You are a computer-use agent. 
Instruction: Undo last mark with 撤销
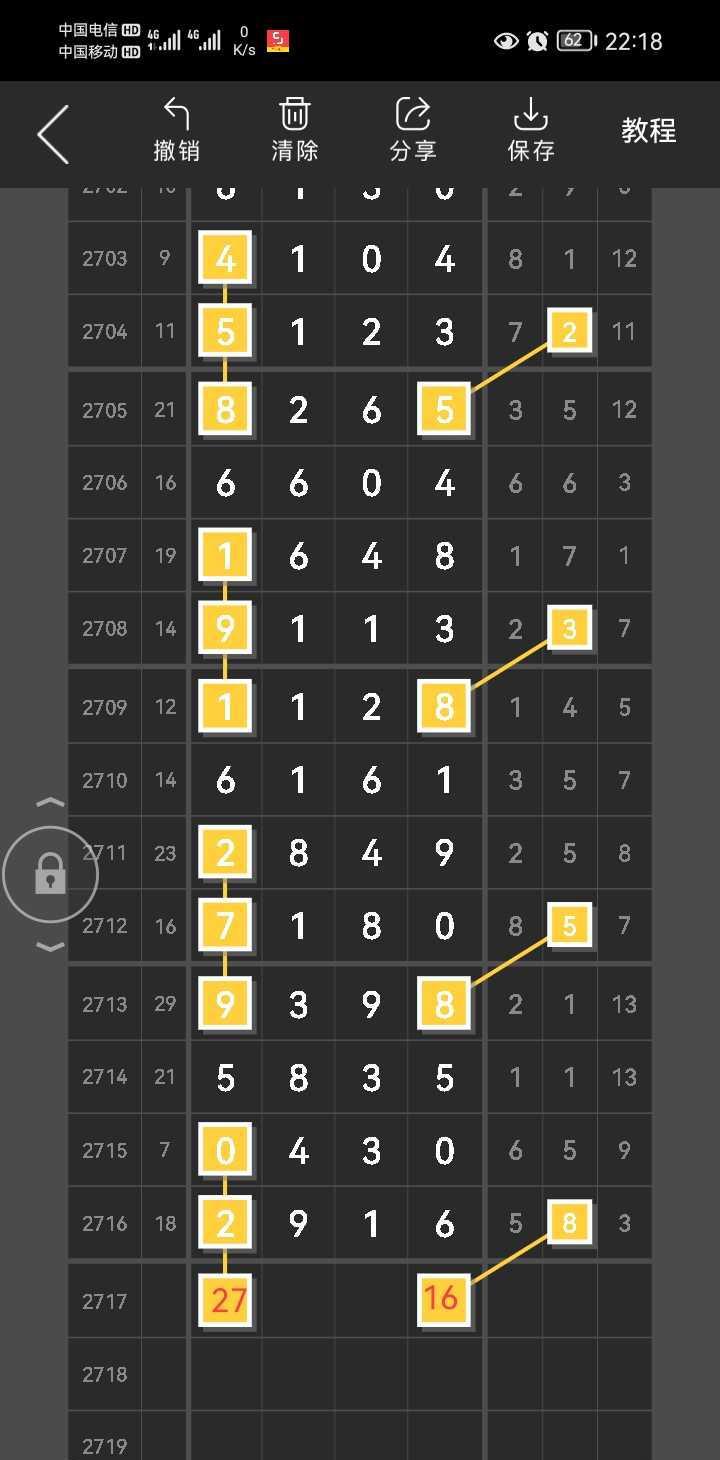[177, 131]
